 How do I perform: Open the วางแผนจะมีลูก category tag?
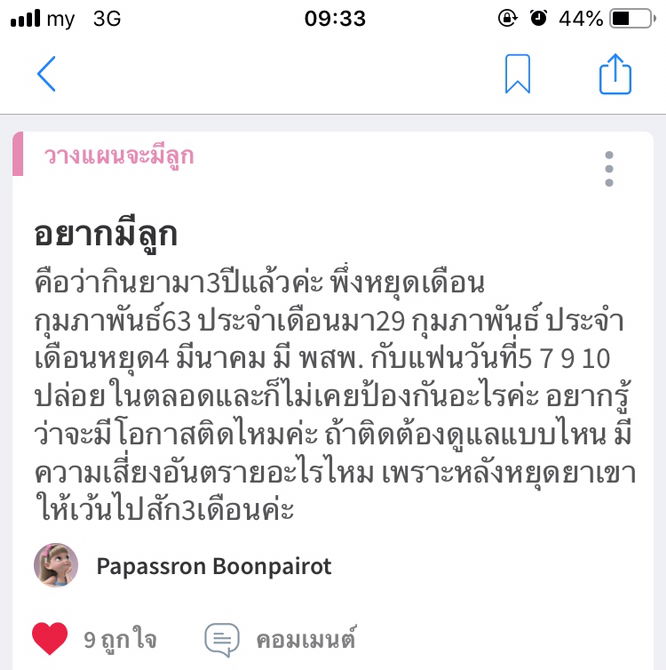tap(118, 156)
